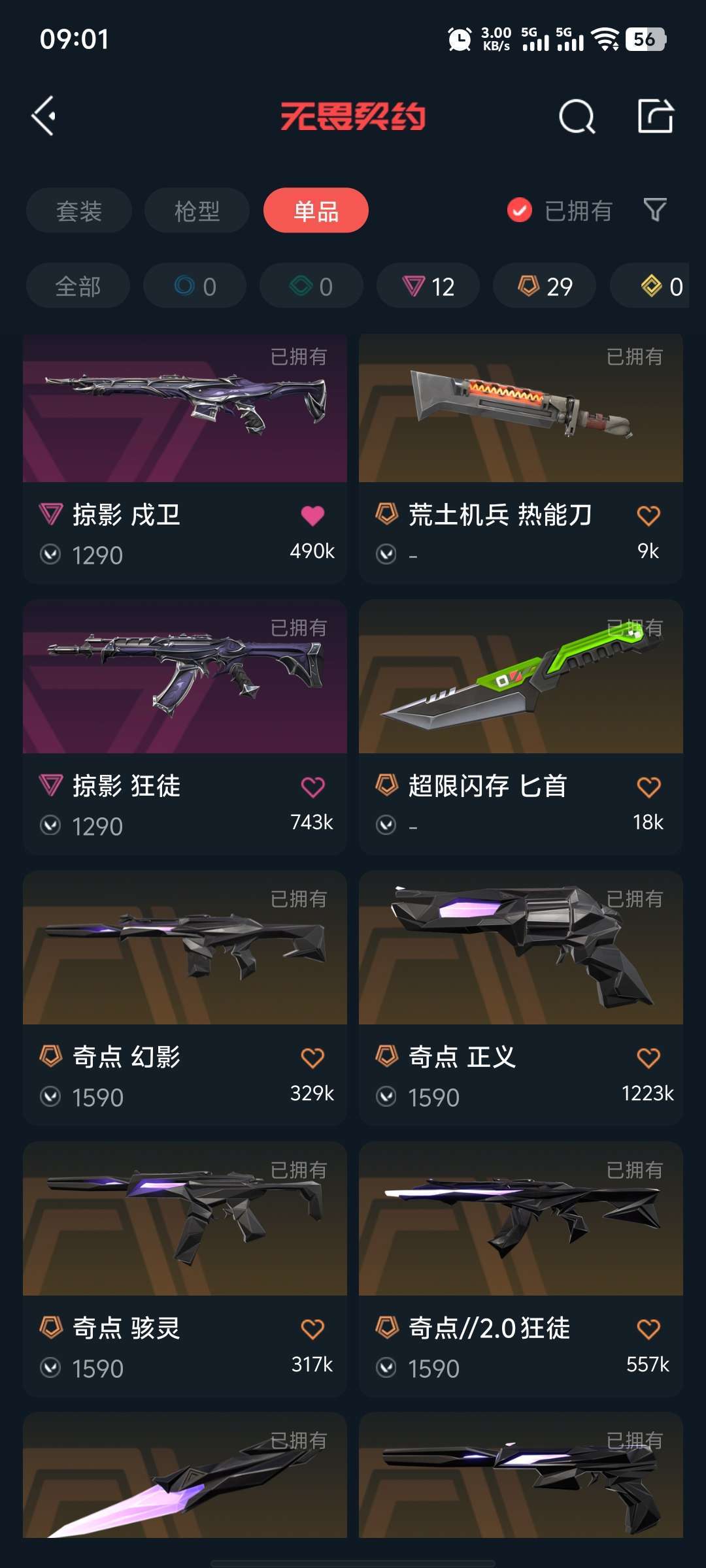
Task: Open the filter funnel icon
Action: 654,210
